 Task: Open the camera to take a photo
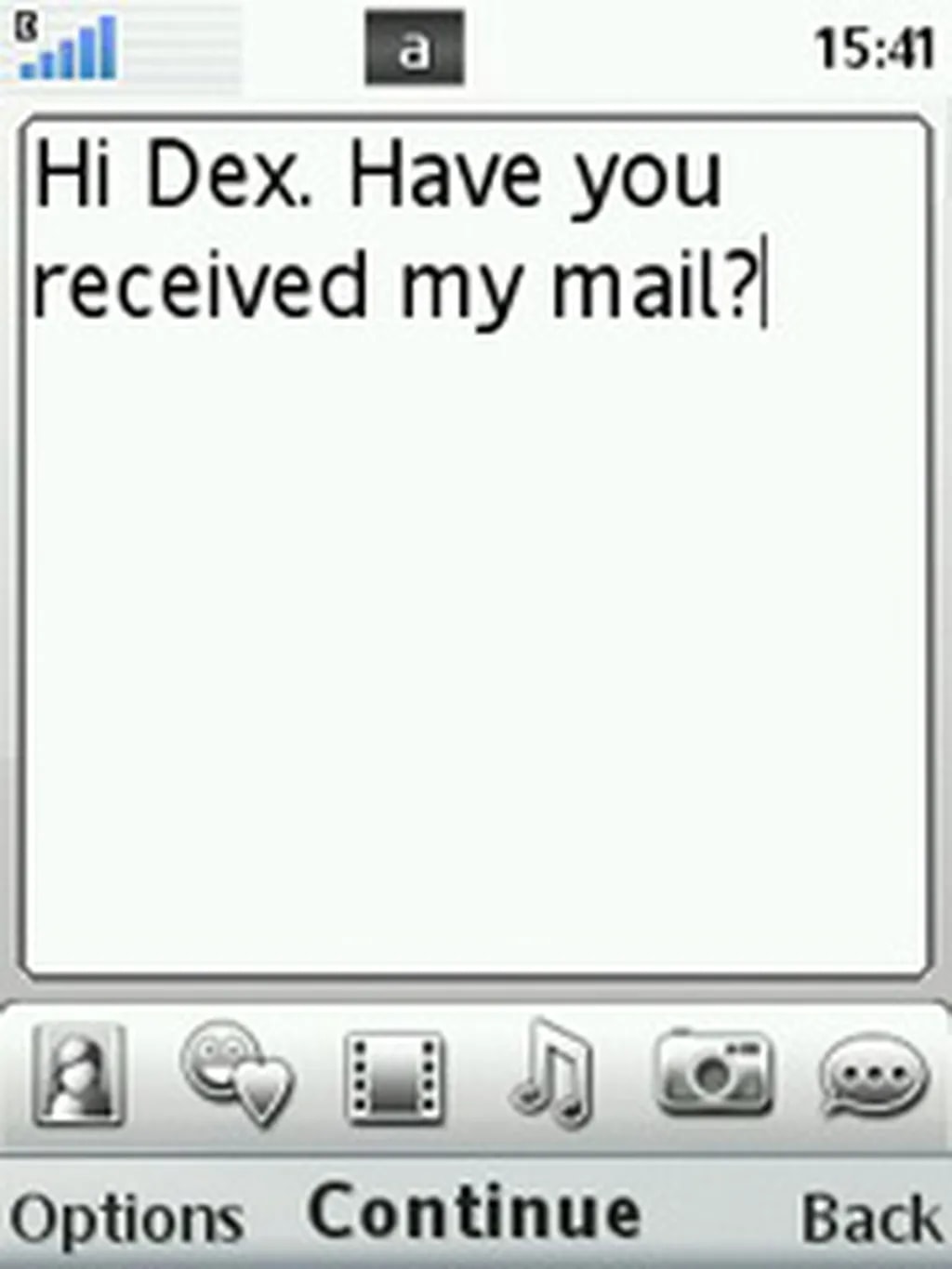(x=712, y=1075)
